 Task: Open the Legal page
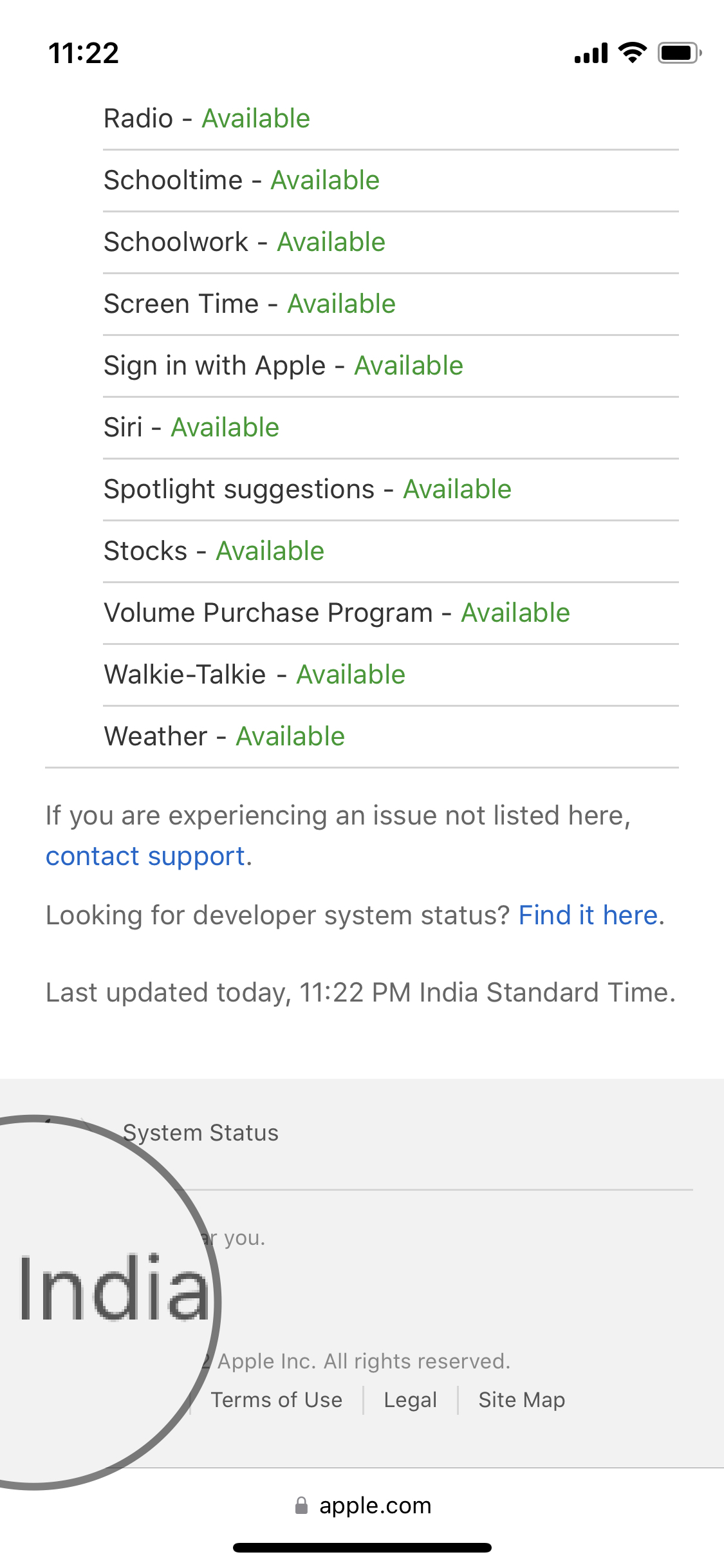pyautogui.click(x=410, y=1399)
